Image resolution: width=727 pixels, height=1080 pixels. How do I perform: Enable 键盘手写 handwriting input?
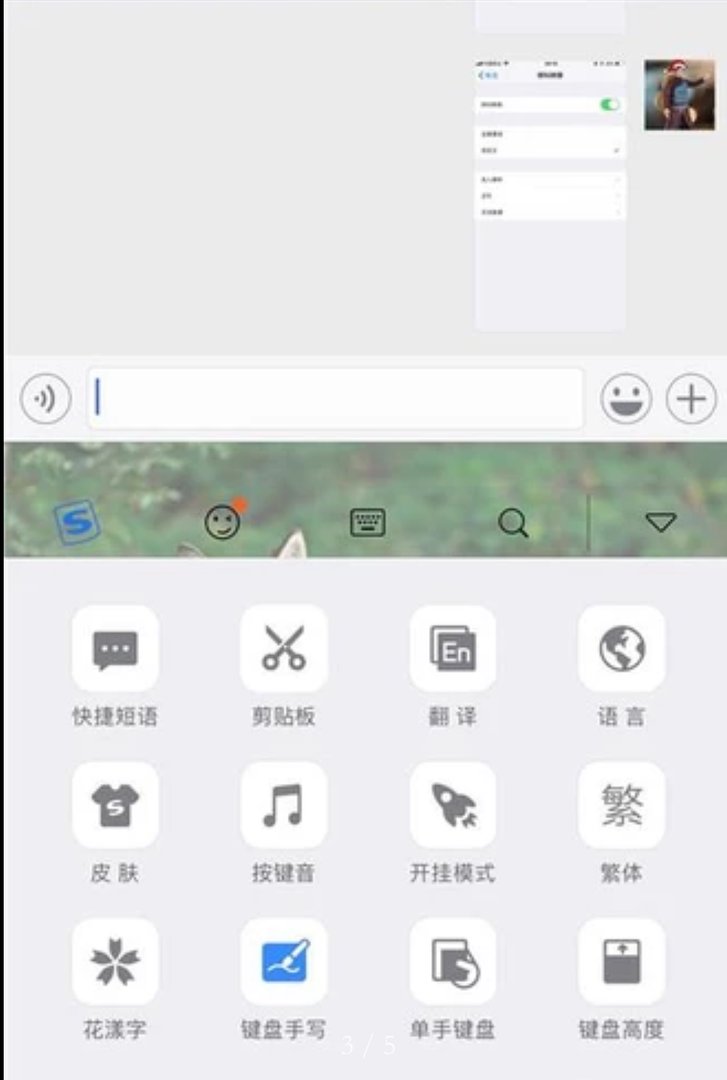click(x=284, y=962)
